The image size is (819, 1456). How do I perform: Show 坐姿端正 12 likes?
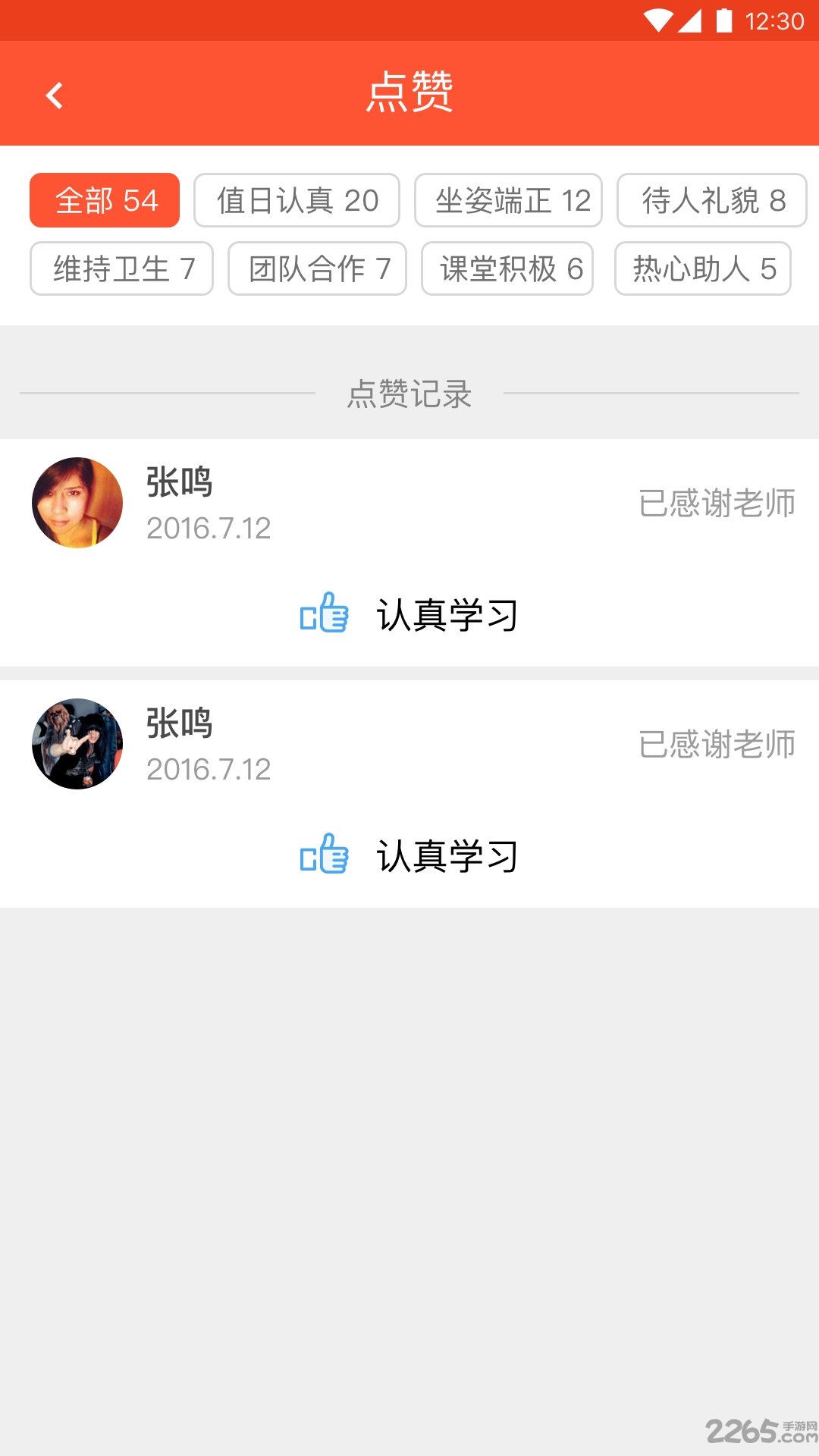point(508,200)
